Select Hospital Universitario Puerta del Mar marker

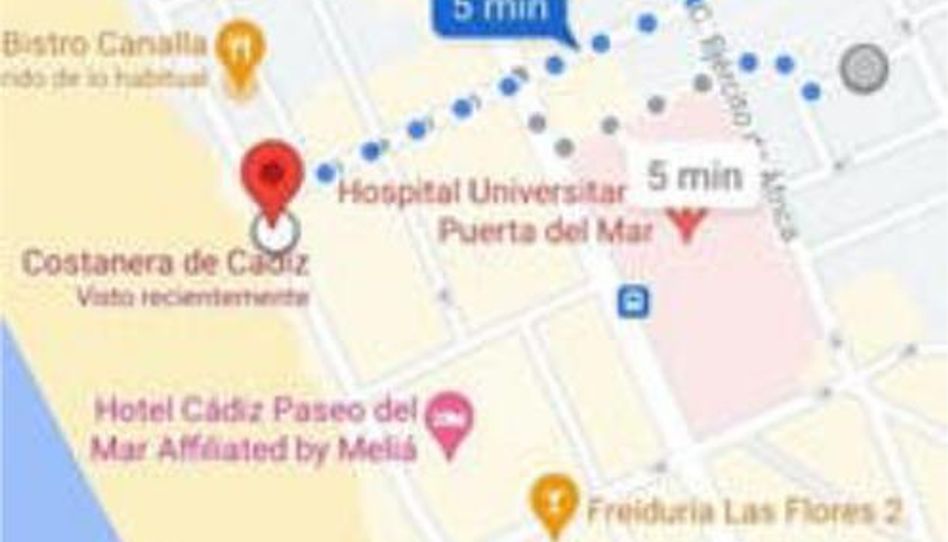pos(686,222)
